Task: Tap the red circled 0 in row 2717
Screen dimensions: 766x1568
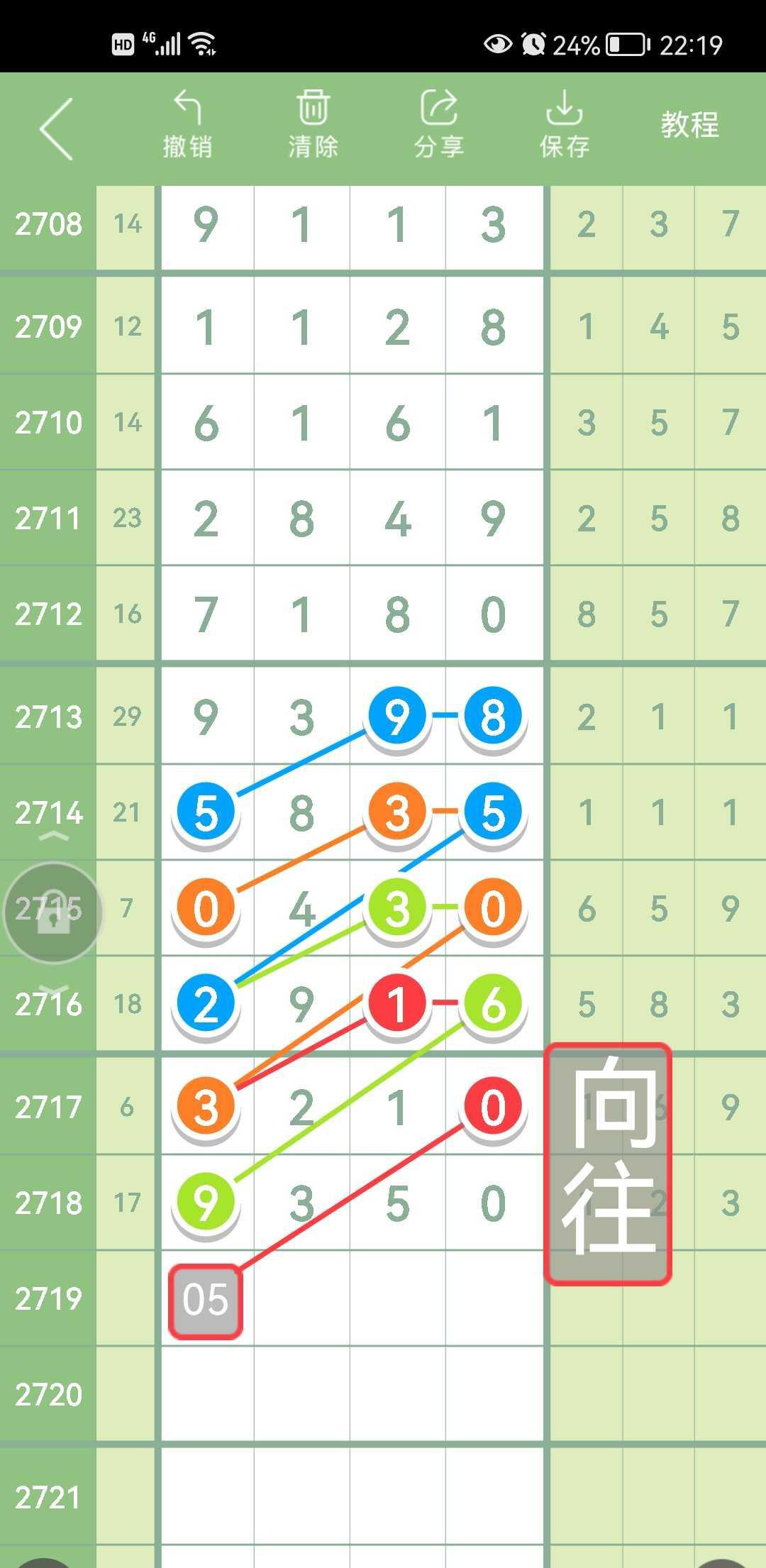Action: pos(493,1107)
